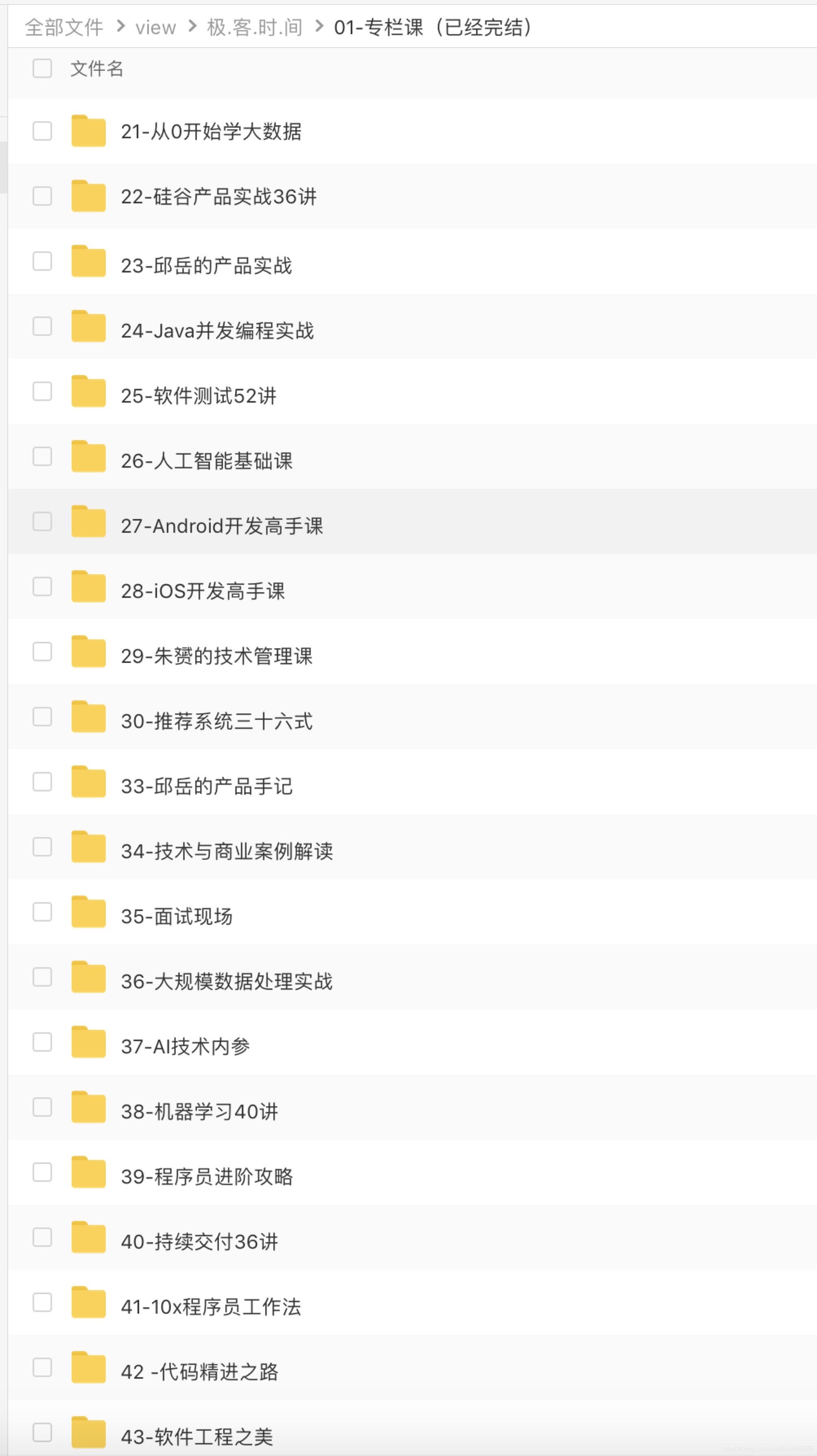
Task: Open the view breadcrumb link
Action: [155, 27]
